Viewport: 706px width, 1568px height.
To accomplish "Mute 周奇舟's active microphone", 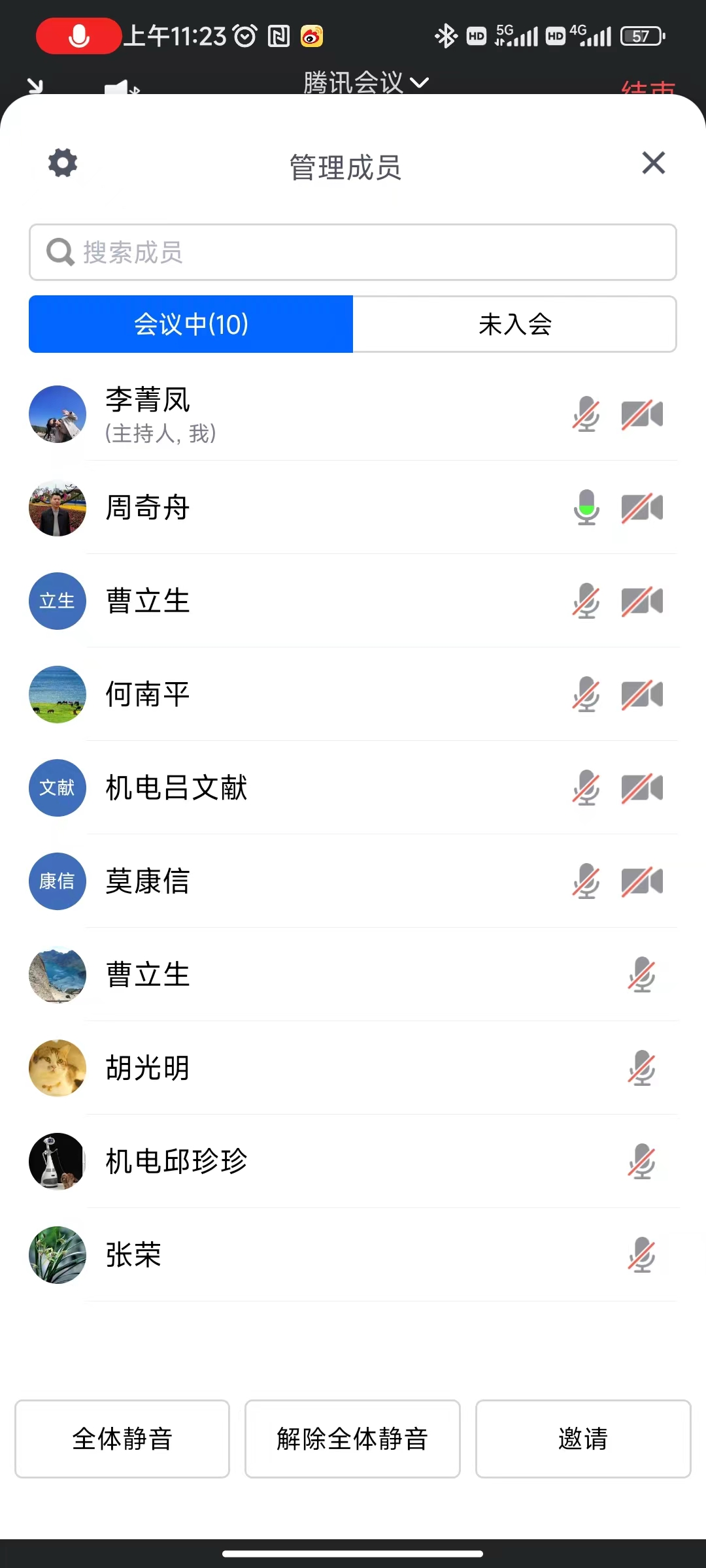I will point(586,508).
